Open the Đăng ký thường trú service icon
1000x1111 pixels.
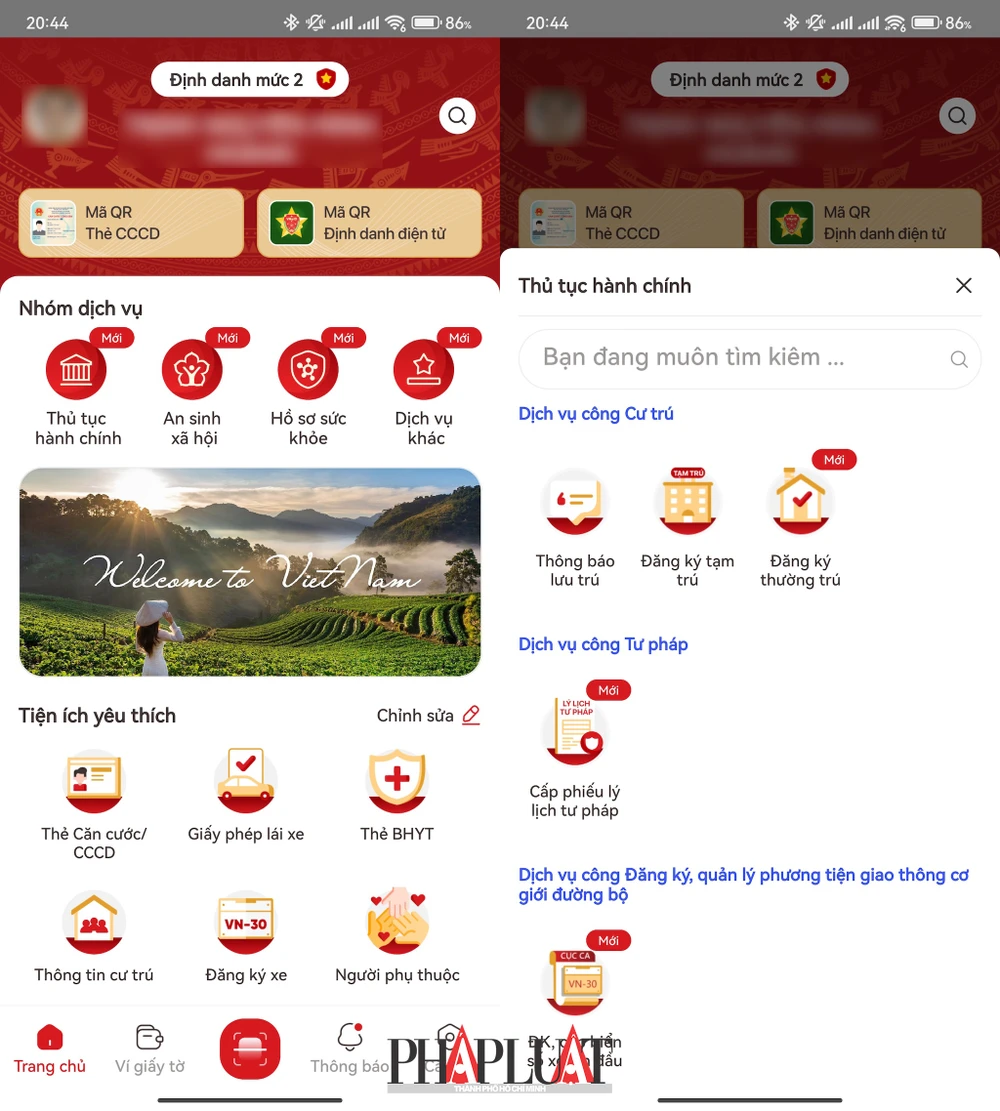[x=799, y=505]
